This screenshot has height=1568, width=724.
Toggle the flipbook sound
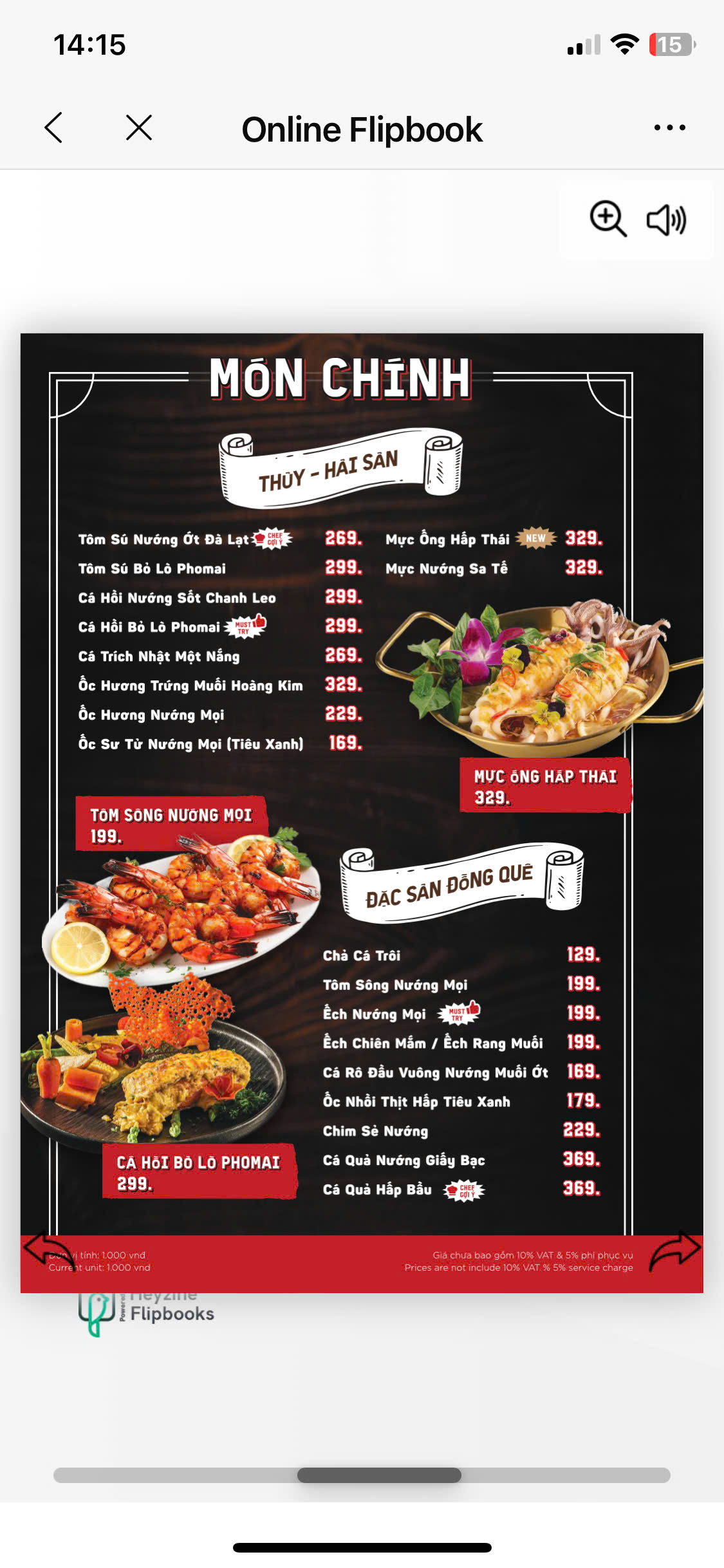pos(667,220)
